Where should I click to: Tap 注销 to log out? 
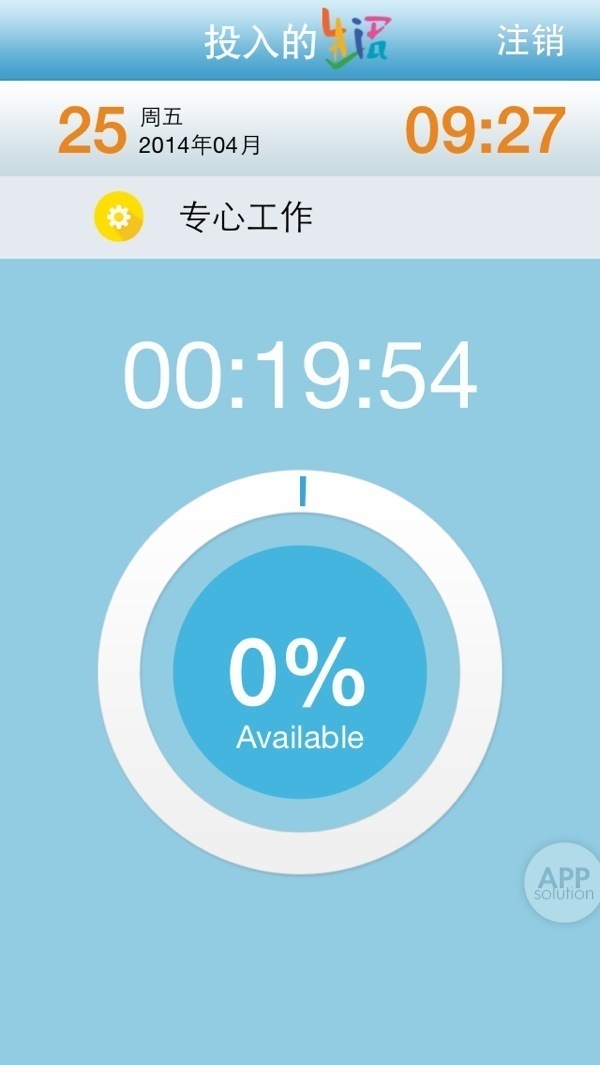(530, 41)
